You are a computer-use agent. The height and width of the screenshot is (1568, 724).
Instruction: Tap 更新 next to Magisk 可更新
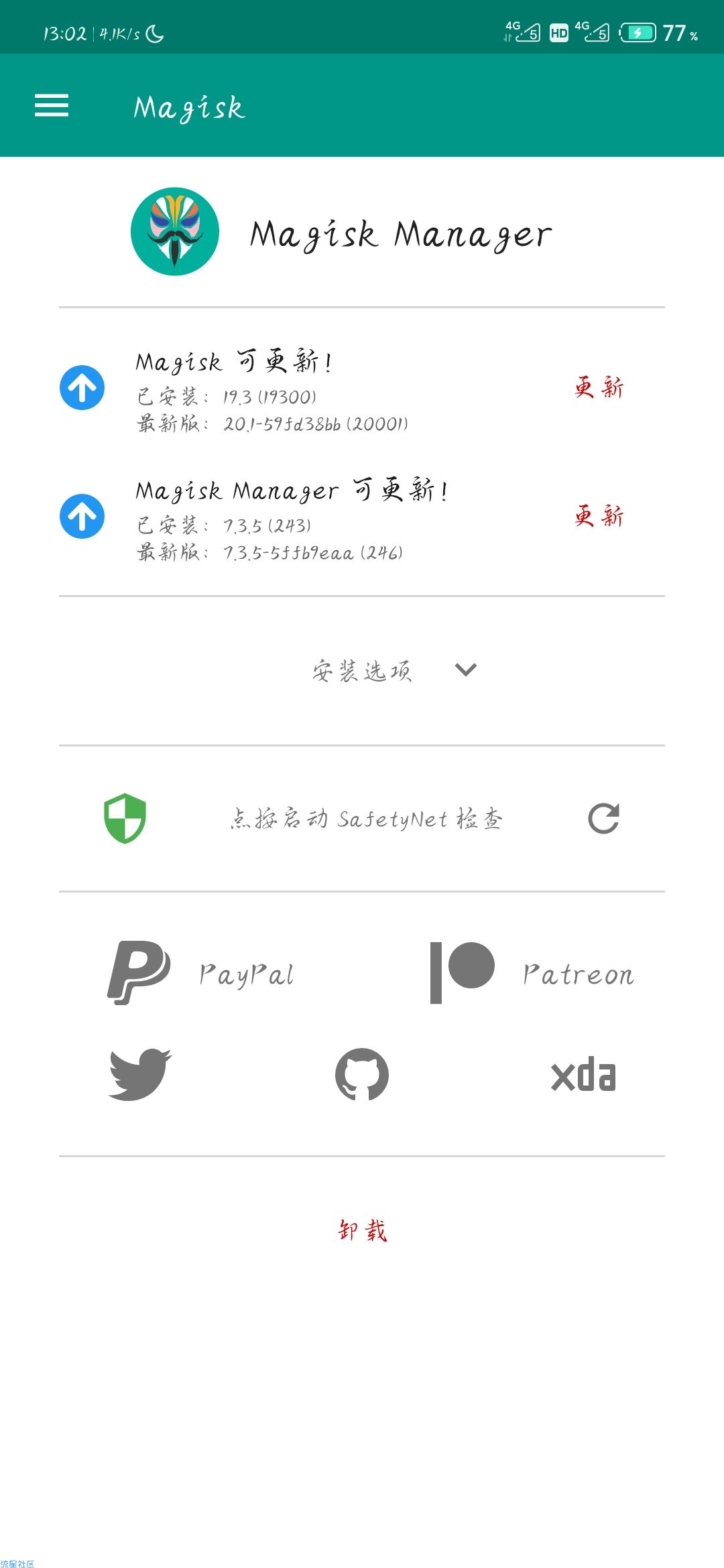point(599,387)
